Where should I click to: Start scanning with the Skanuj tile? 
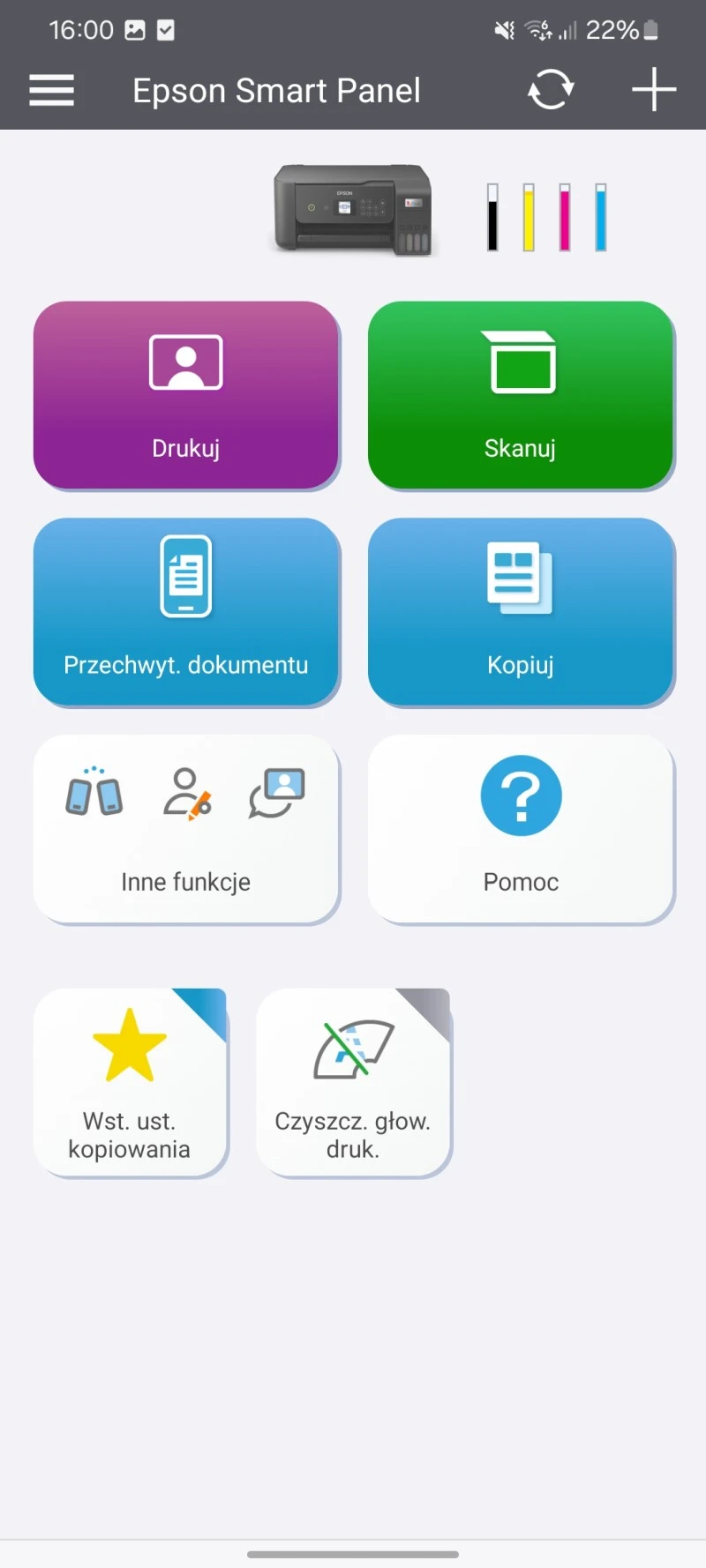tap(521, 395)
